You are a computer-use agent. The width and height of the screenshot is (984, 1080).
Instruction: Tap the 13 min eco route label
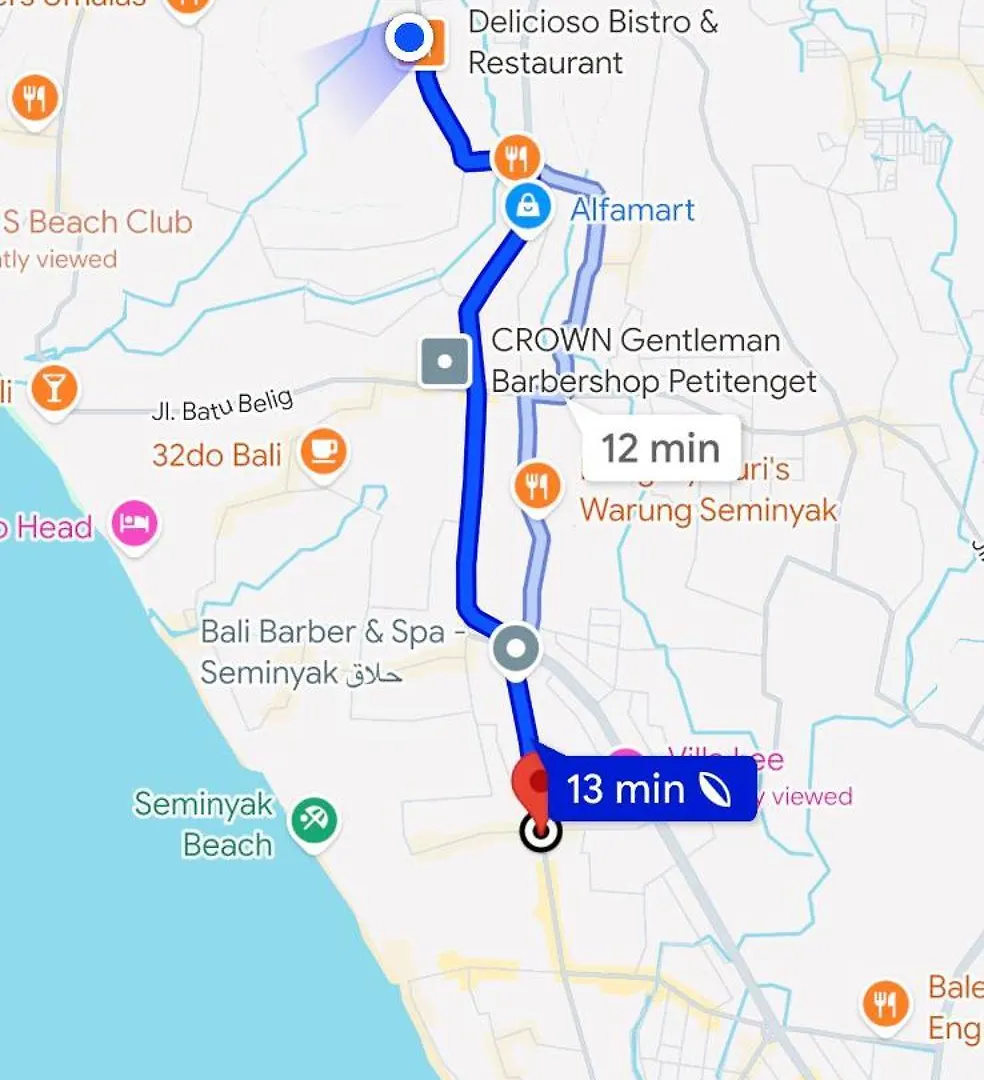point(646,790)
